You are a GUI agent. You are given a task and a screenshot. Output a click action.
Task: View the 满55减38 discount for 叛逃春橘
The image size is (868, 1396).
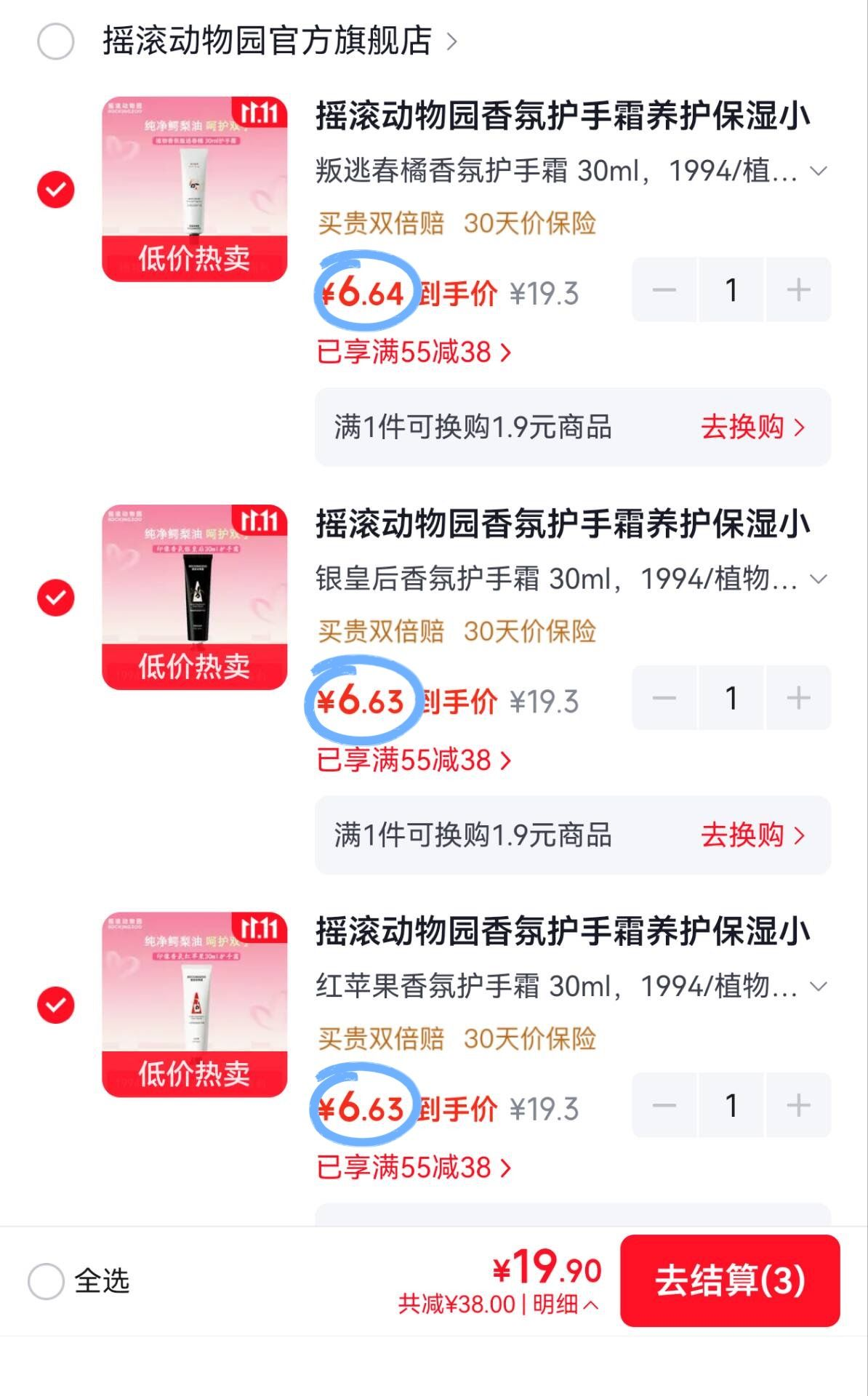[x=414, y=353]
